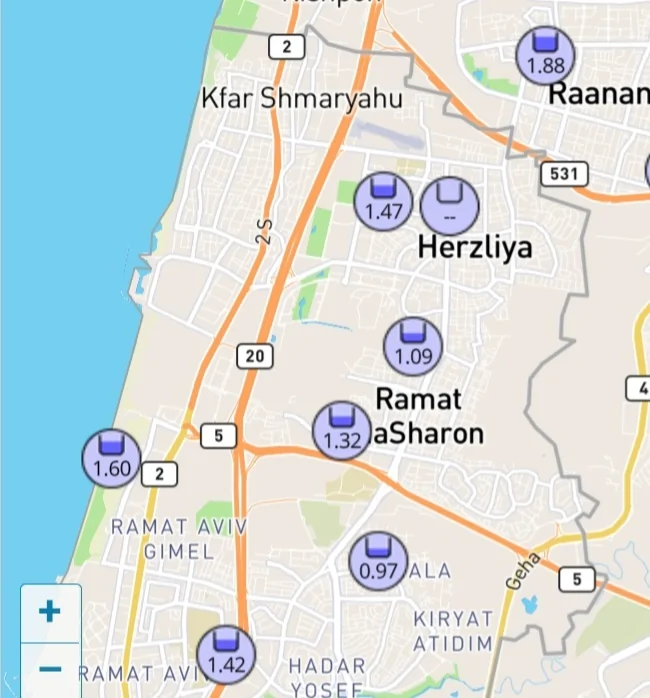650x698 pixels.
Task: Open the 1.42 marker near Ramat Aviv
Action: [226, 654]
